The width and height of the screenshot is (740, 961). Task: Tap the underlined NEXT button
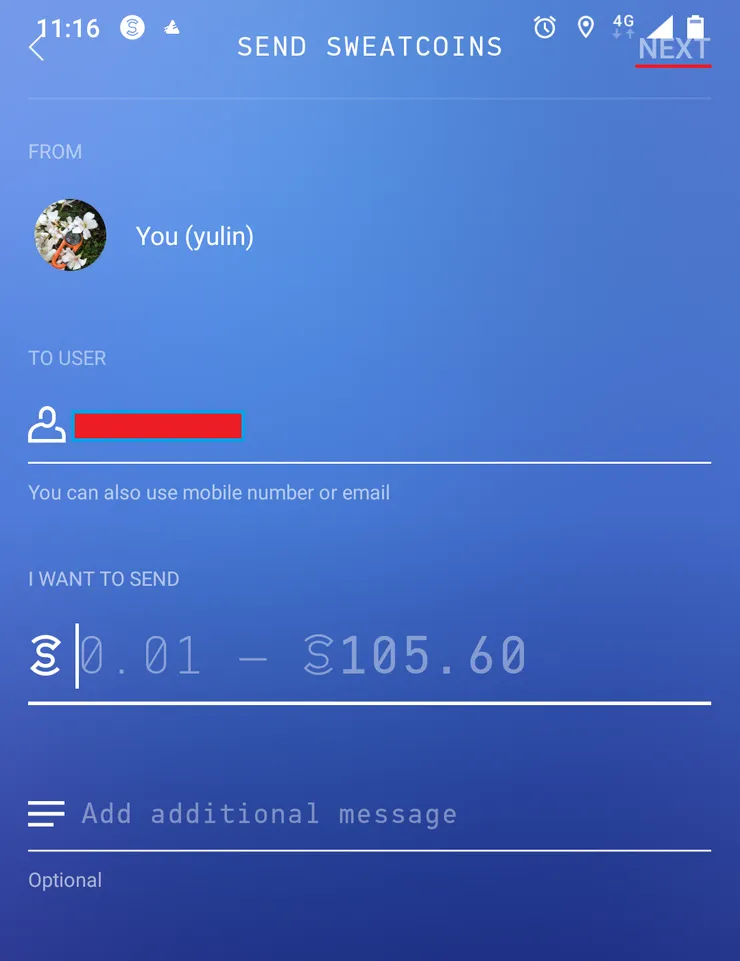click(673, 47)
